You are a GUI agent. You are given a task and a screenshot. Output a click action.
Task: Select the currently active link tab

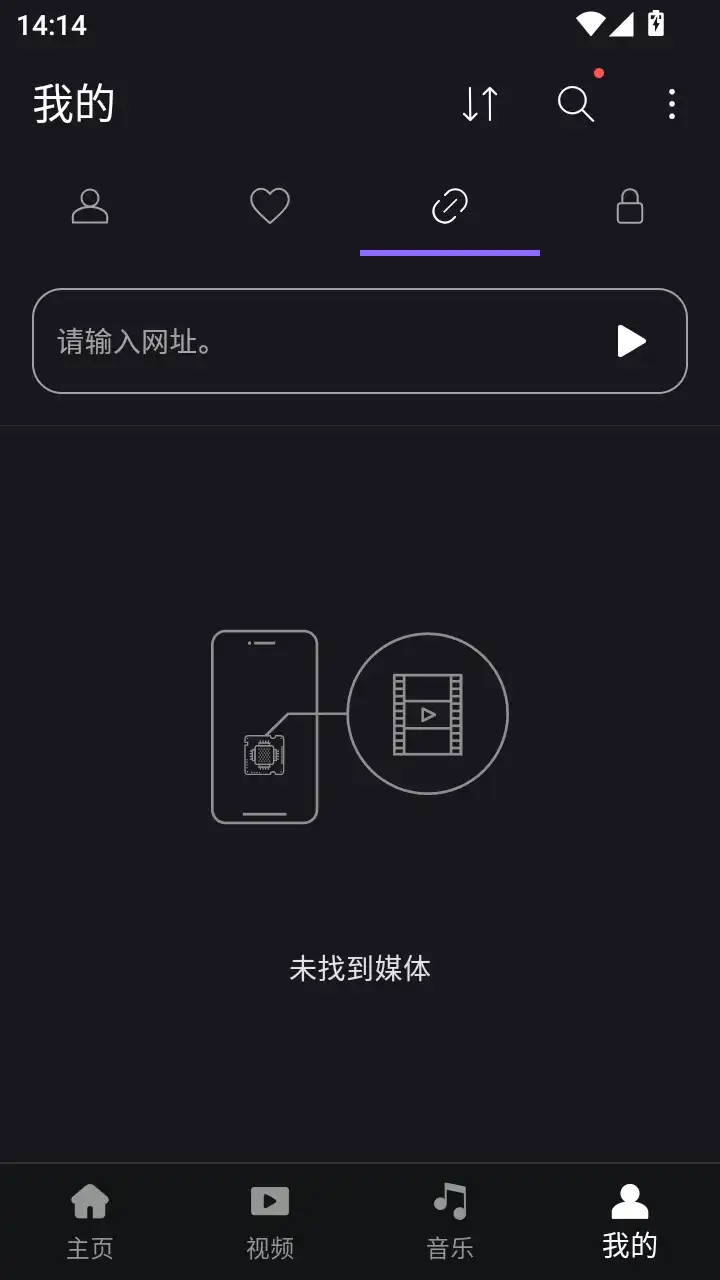point(450,206)
